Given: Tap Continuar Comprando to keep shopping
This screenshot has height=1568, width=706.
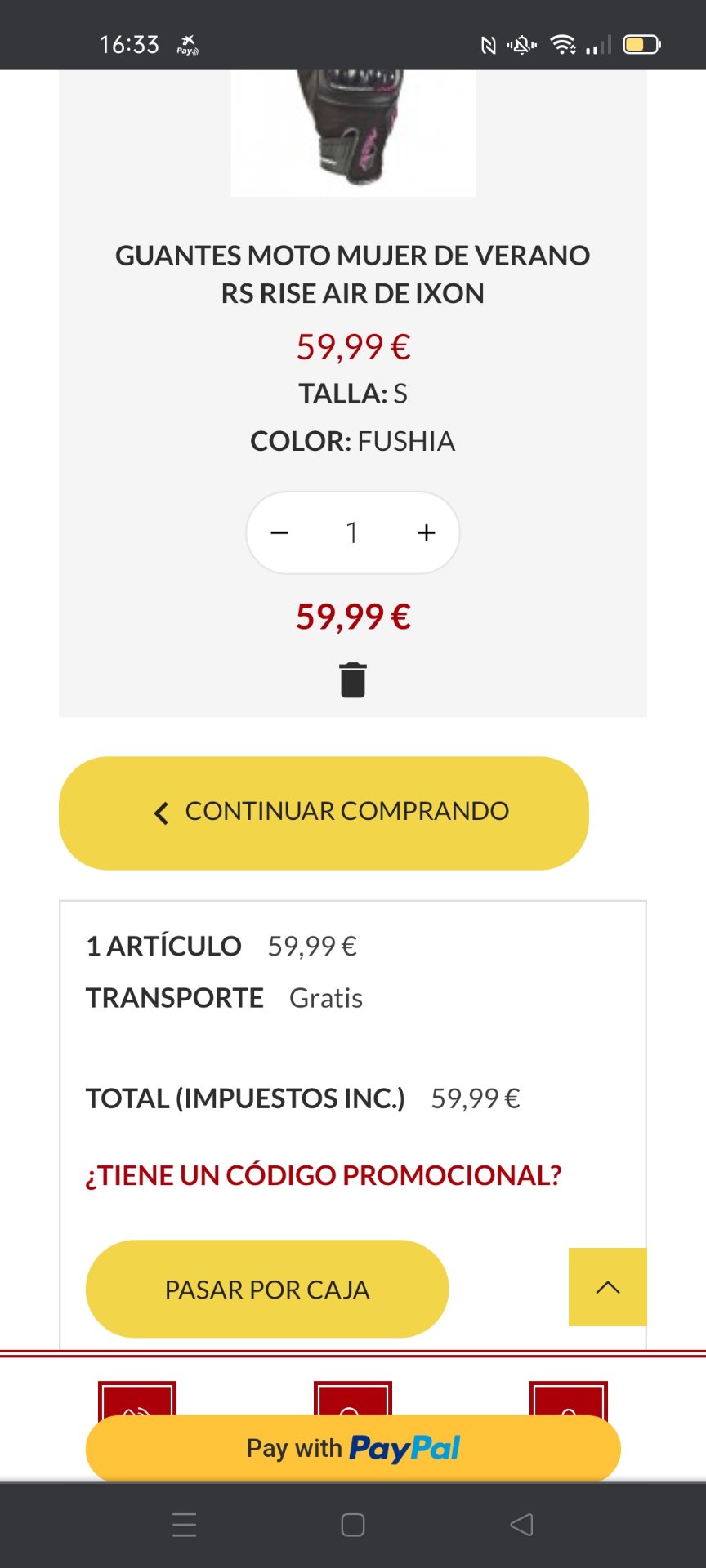Looking at the screenshot, I should tap(324, 813).
